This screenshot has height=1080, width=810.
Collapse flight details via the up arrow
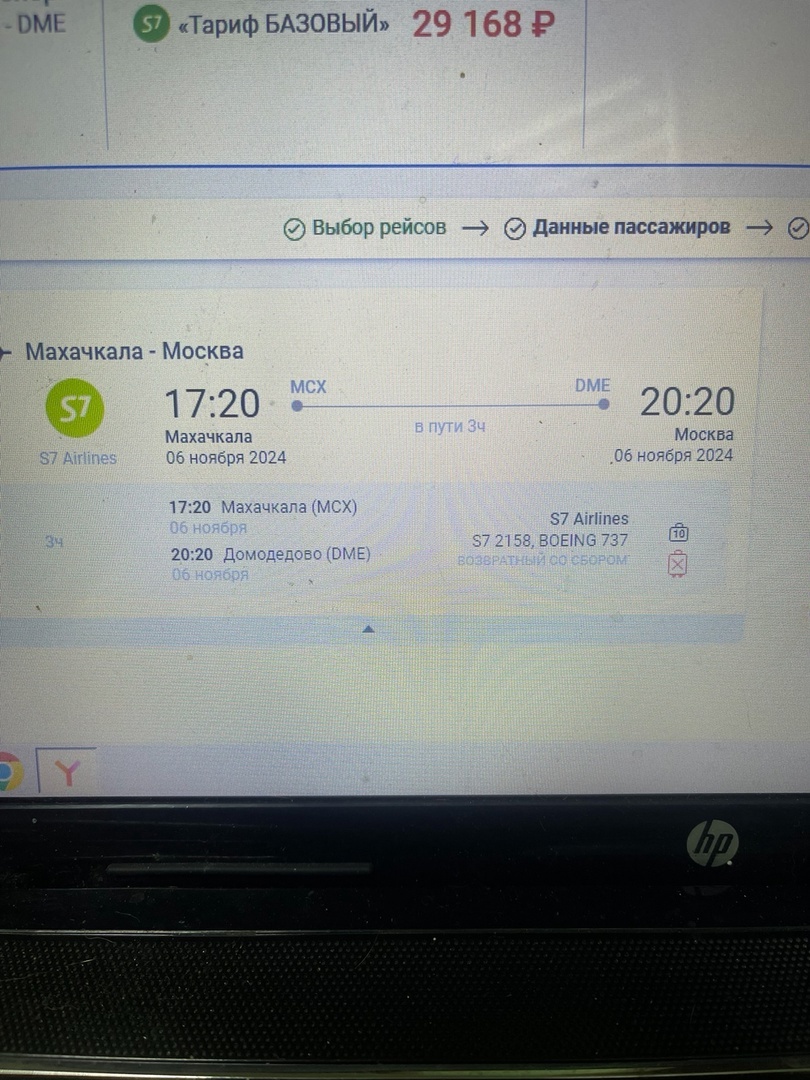tap(368, 628)
